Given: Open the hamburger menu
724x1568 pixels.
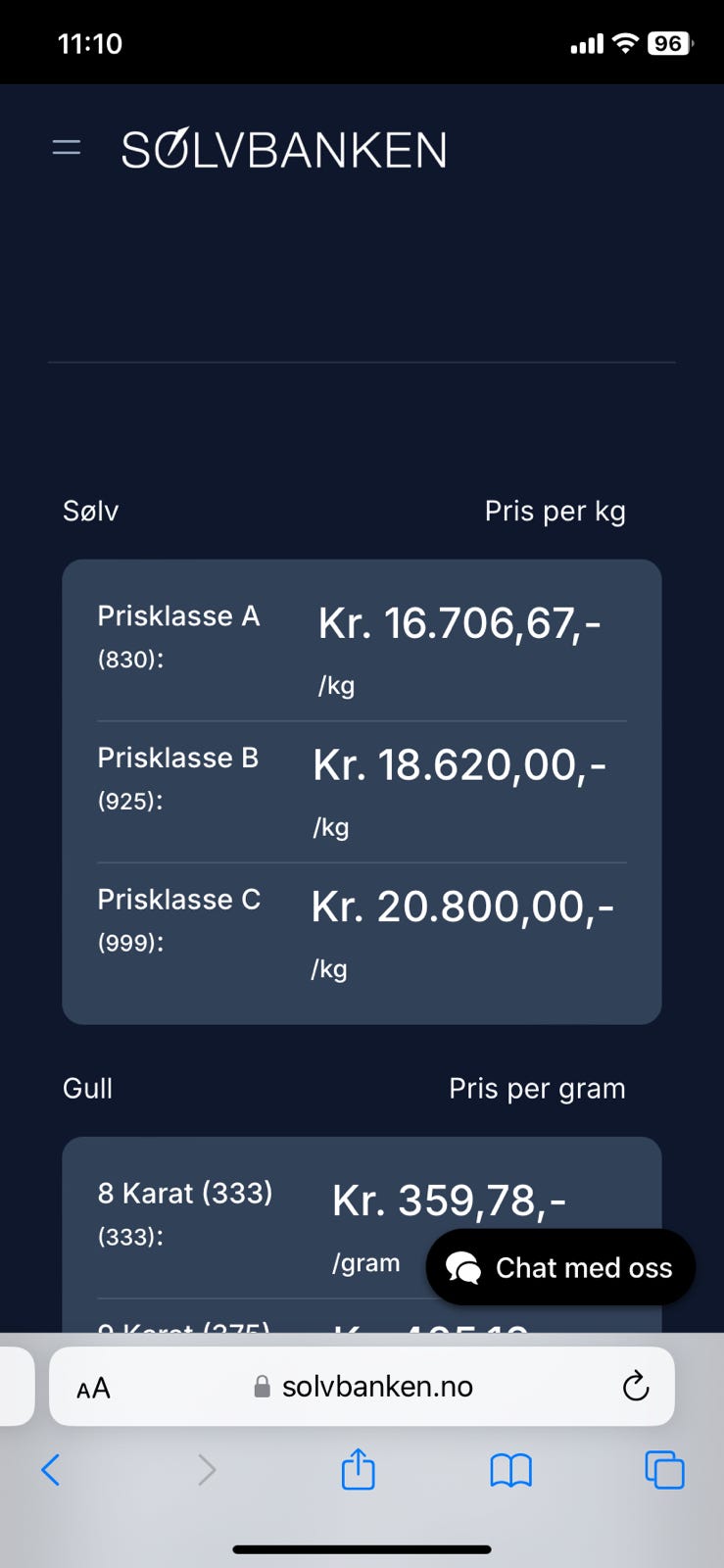Looking at the screenshot, I should point(66,148).
